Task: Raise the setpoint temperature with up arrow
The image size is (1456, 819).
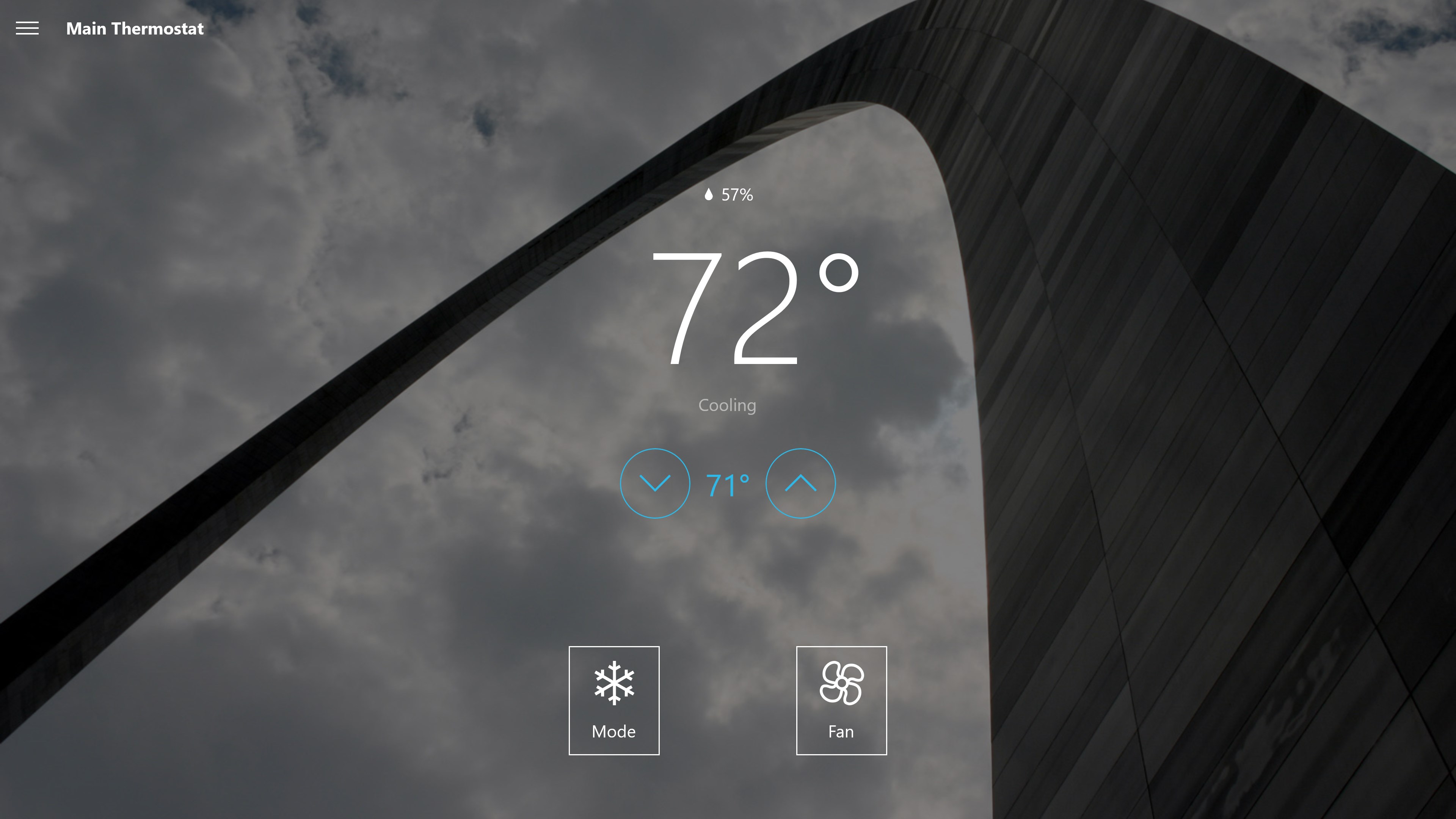Action: [x=800, y=483]
